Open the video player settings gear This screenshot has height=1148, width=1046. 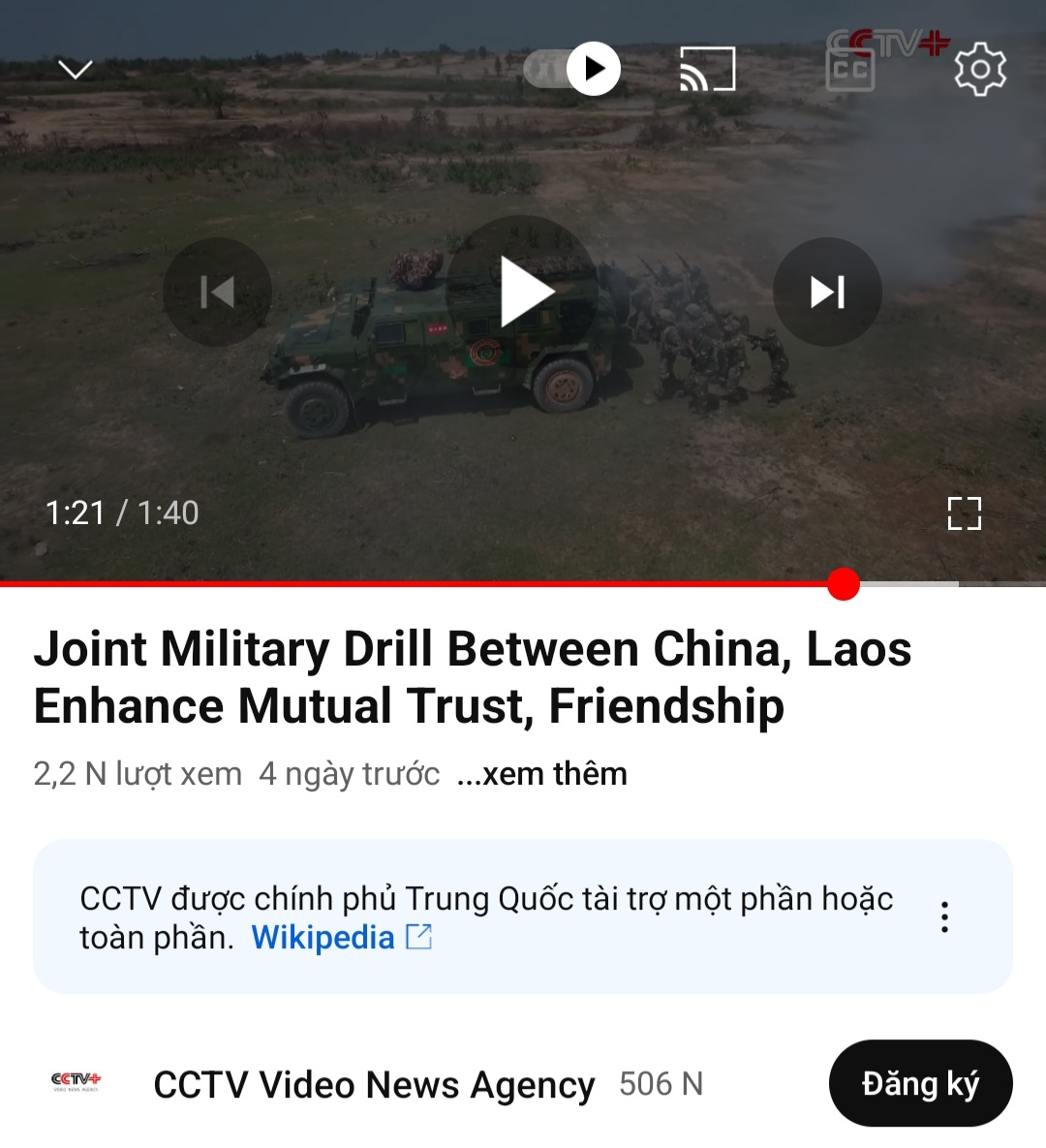point(979,69)
